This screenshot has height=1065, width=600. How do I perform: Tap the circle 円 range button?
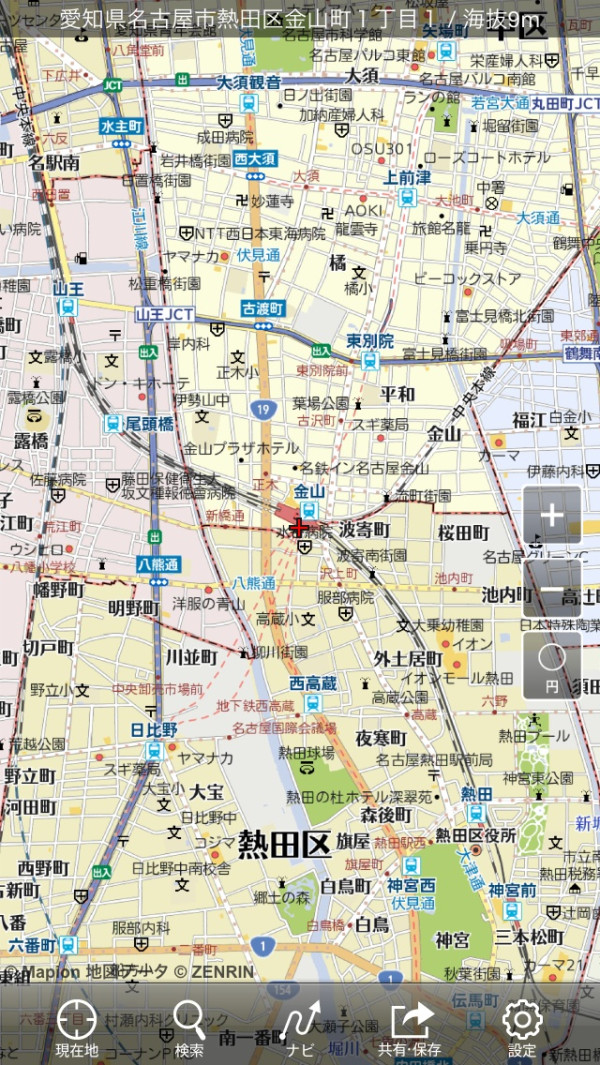coord(552,665)
